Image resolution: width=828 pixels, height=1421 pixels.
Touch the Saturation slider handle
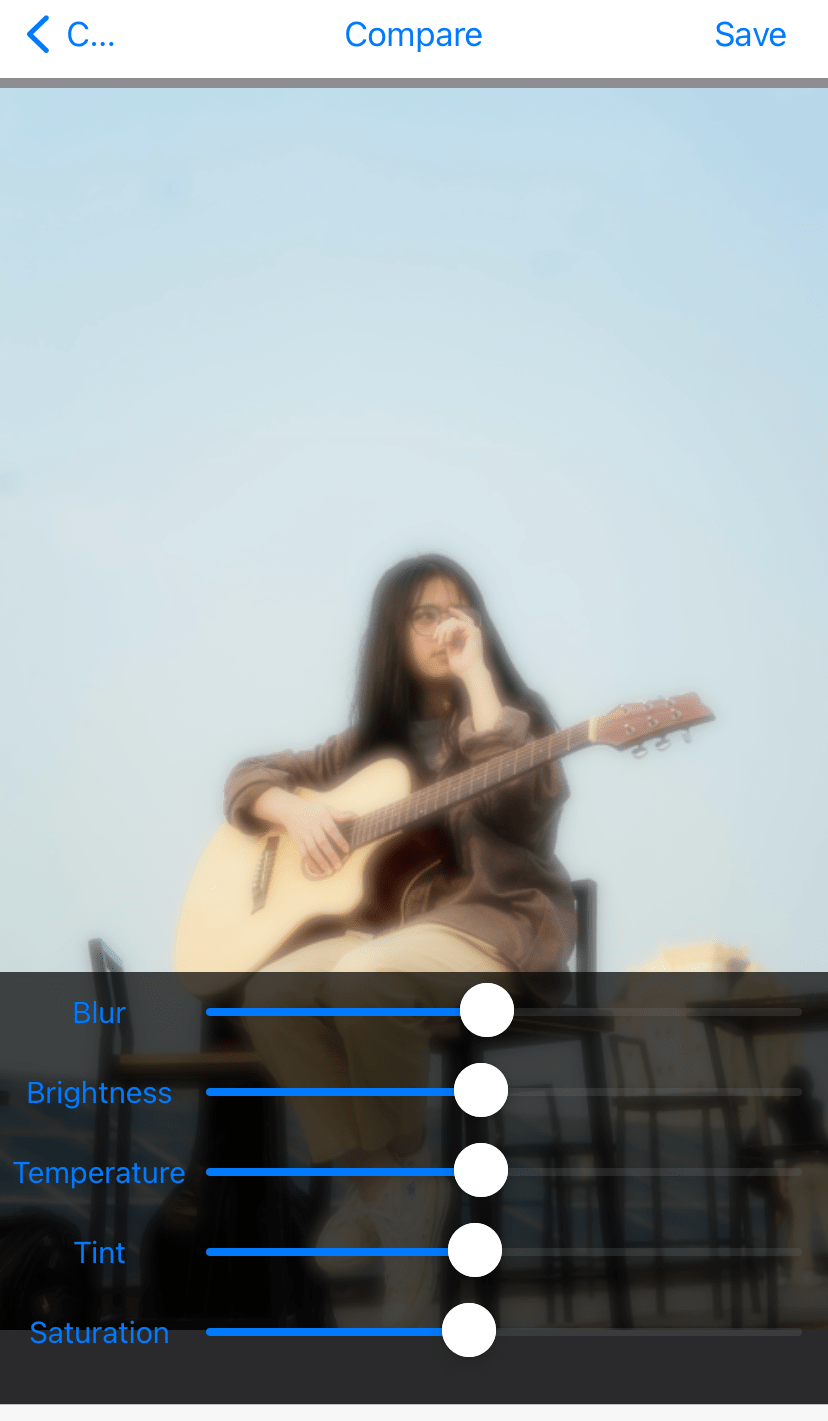[x=469, y=1331]
